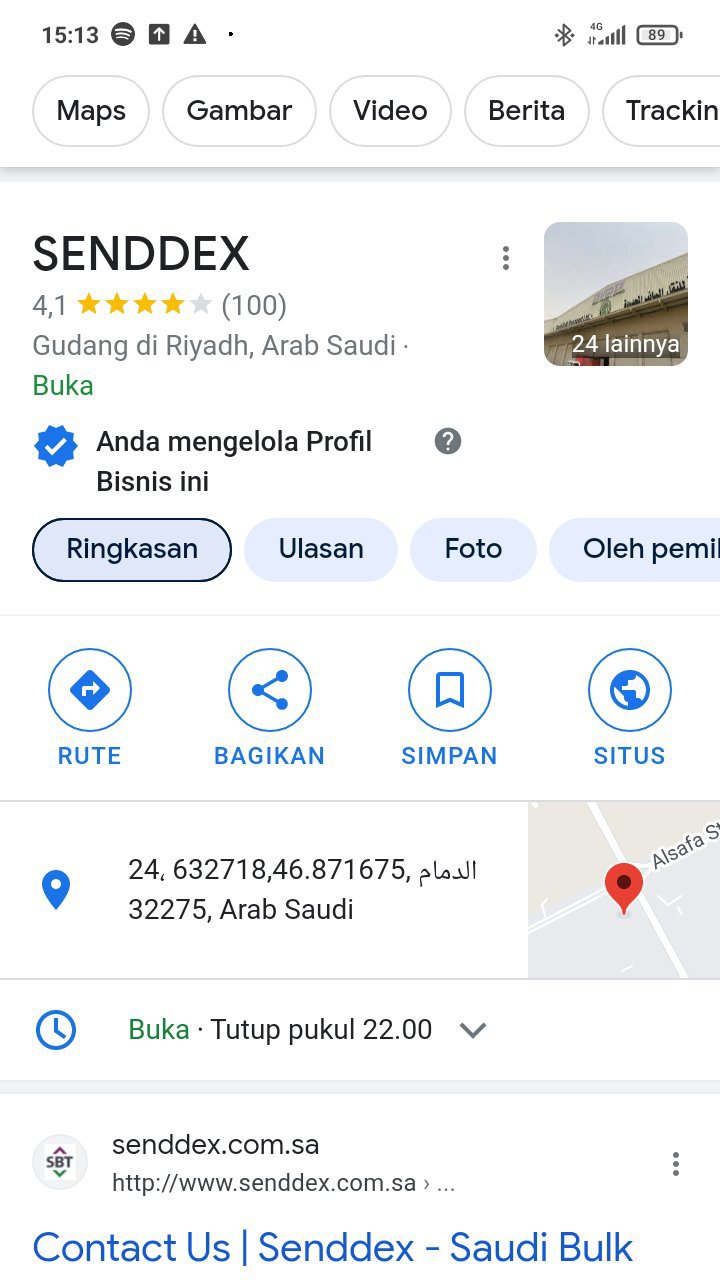This screenshot has width=720, height=1280.
Task: Select the Ringkasan chip
Action: 132,549
